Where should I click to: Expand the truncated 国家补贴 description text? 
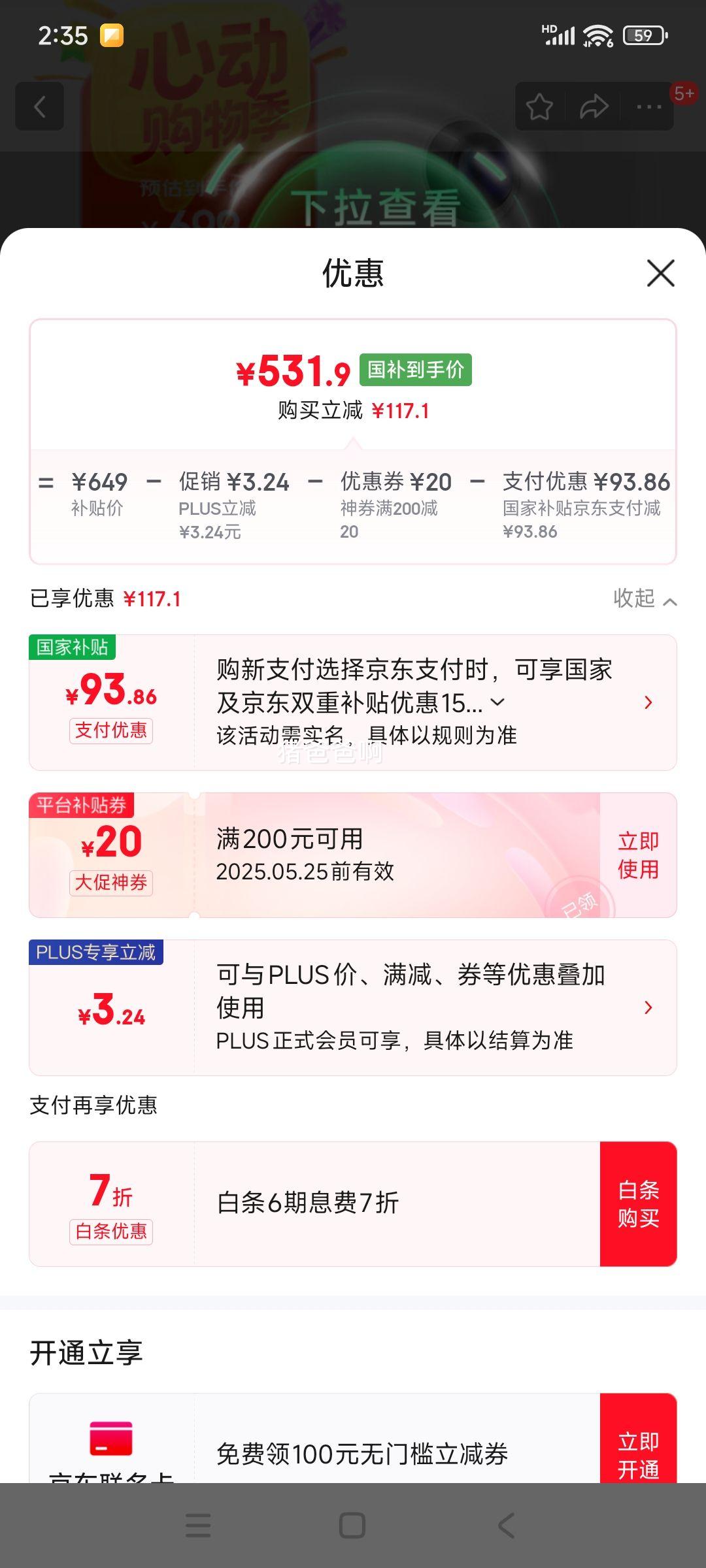[x=497, y=702]
